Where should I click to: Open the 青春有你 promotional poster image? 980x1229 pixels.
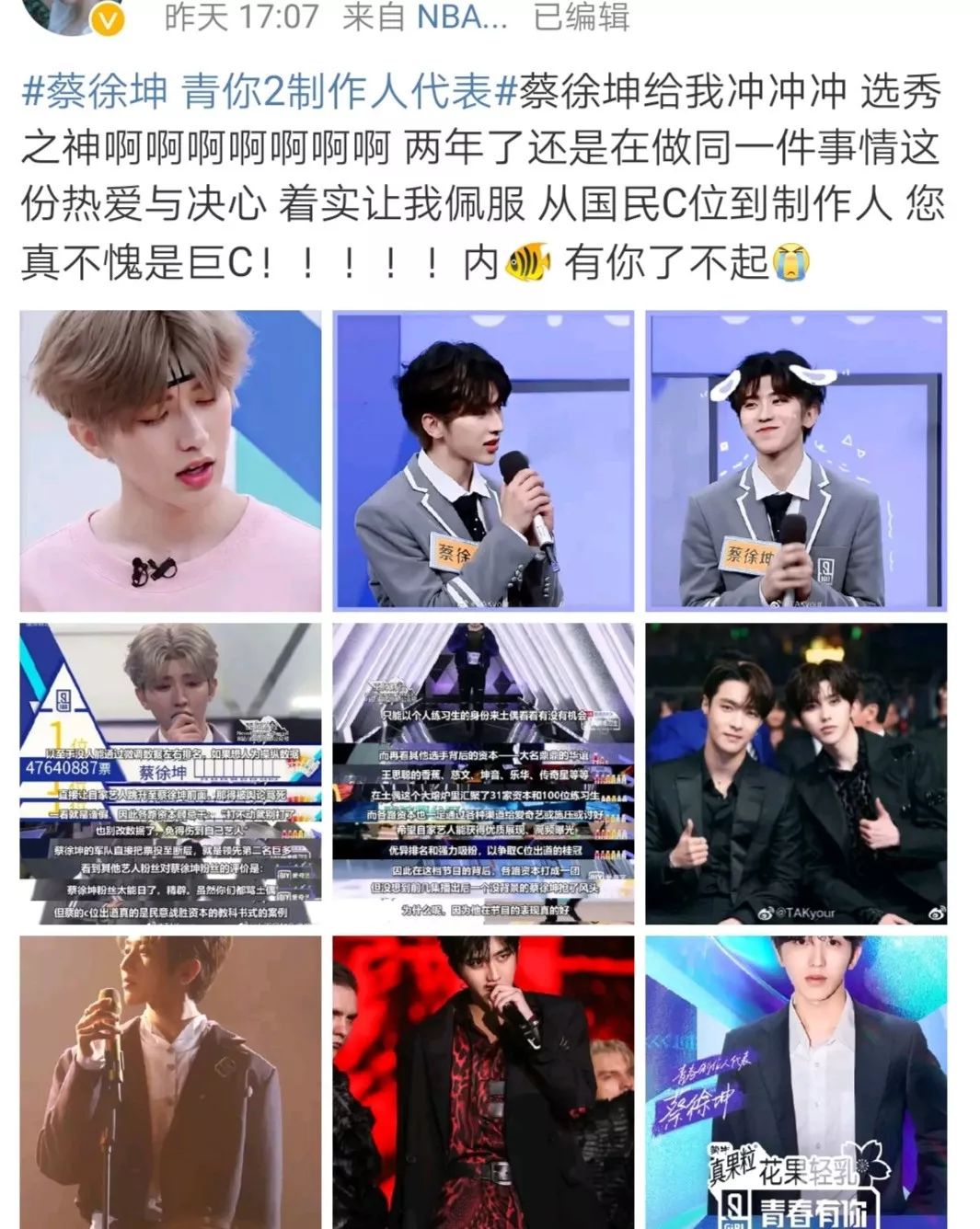click(796, 1083)
